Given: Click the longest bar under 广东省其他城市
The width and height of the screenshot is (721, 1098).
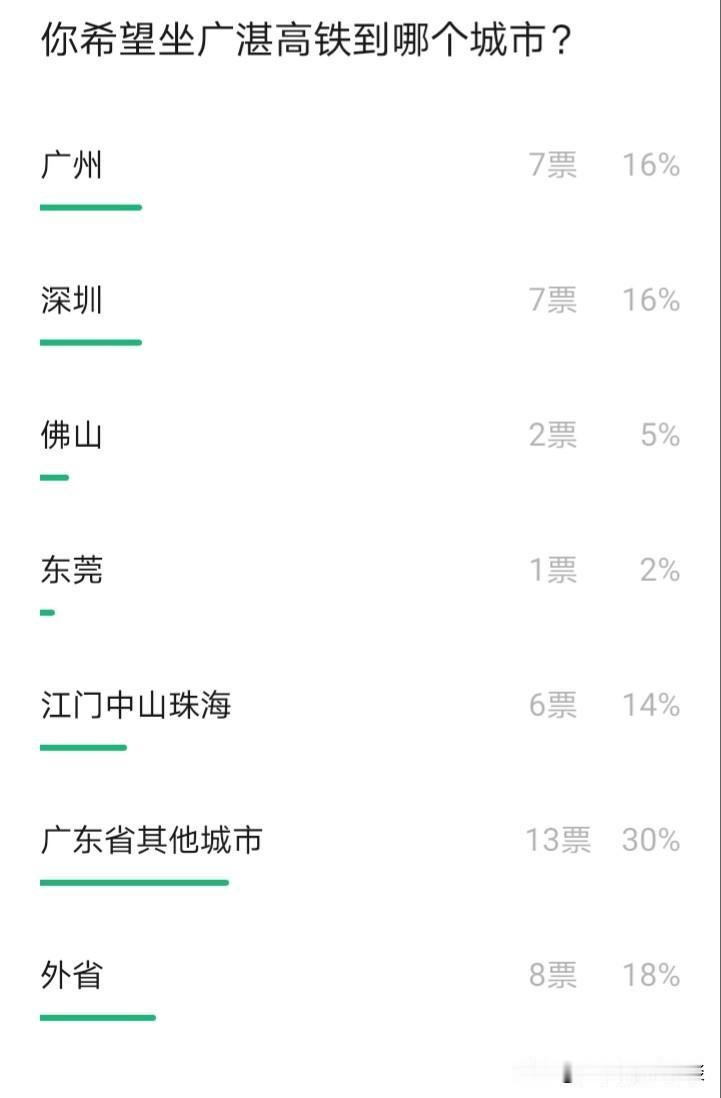Looking at the screenshot, I should pyautogui.click(x=134, y=883).
